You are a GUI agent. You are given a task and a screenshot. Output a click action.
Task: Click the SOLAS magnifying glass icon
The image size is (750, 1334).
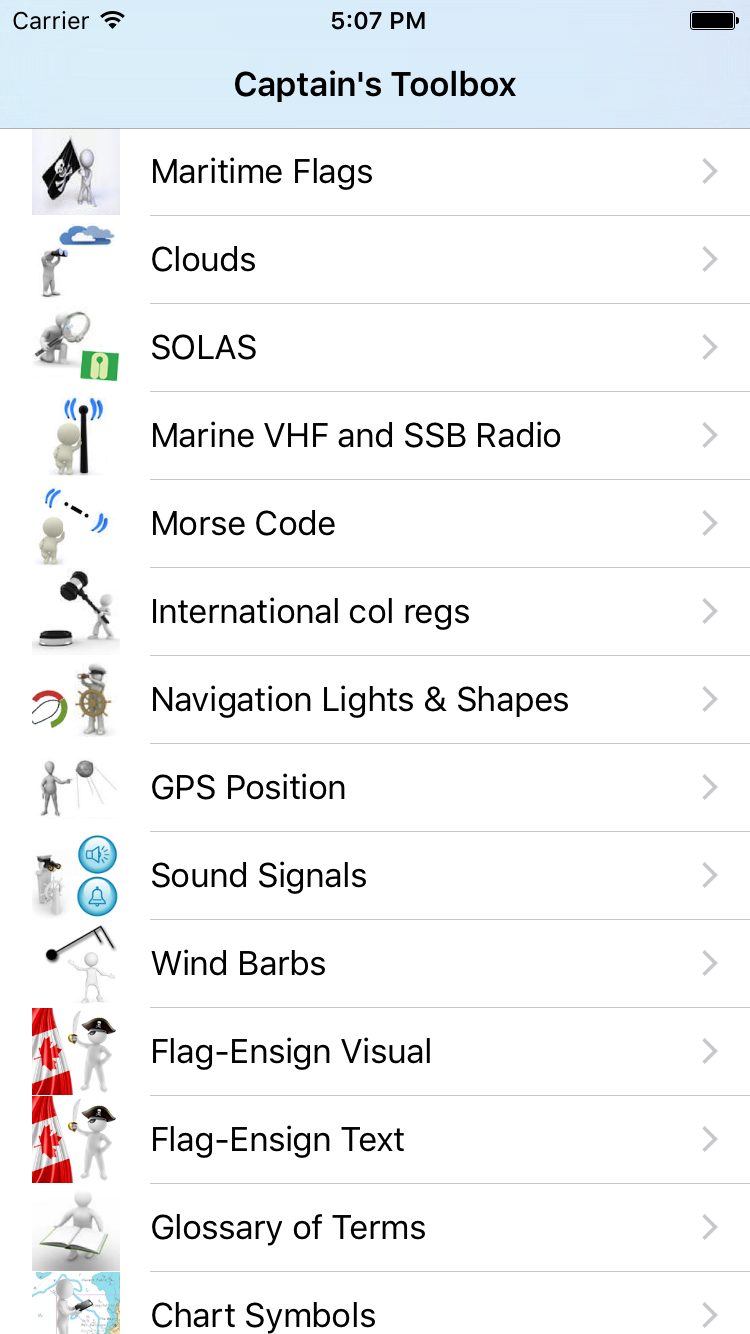75,347
